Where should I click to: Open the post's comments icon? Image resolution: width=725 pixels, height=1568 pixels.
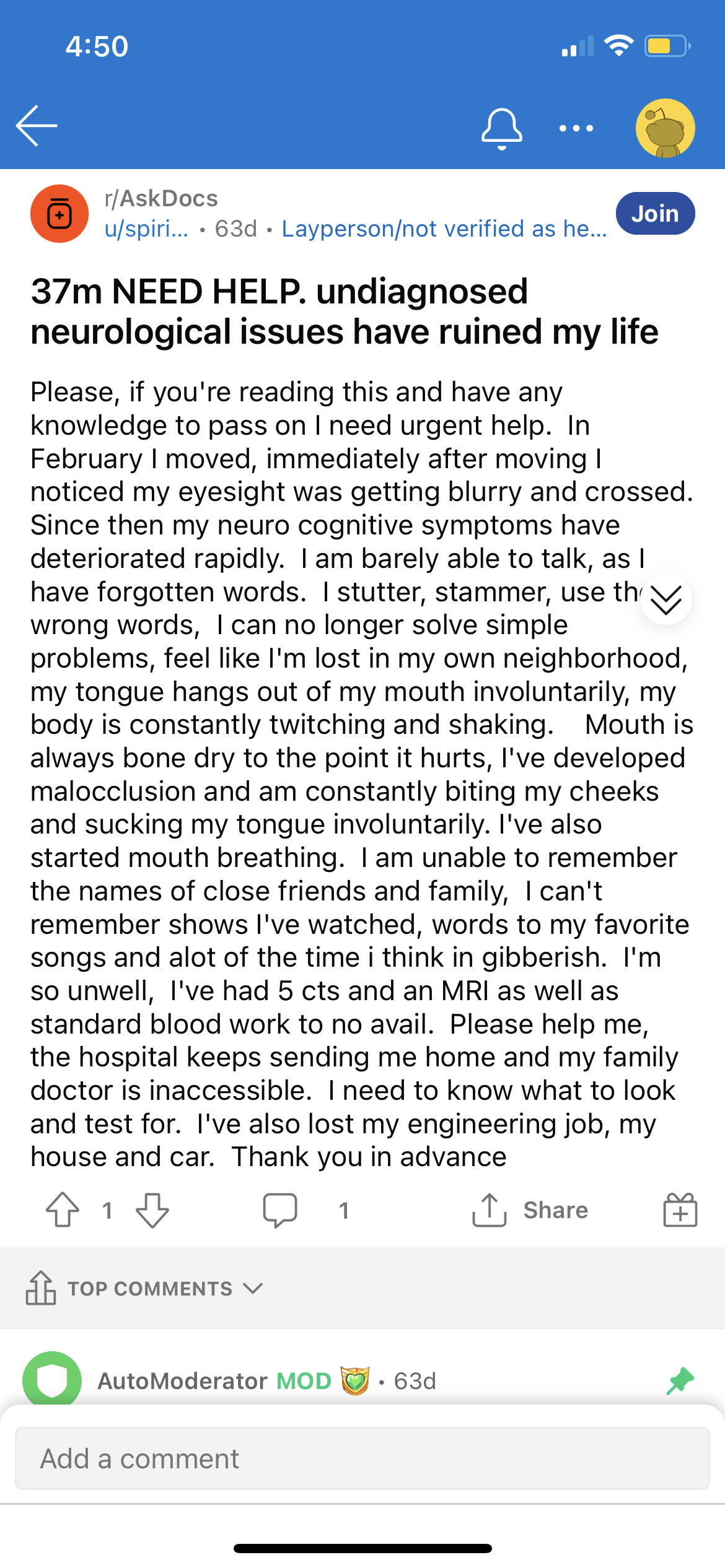(280, 1210)
